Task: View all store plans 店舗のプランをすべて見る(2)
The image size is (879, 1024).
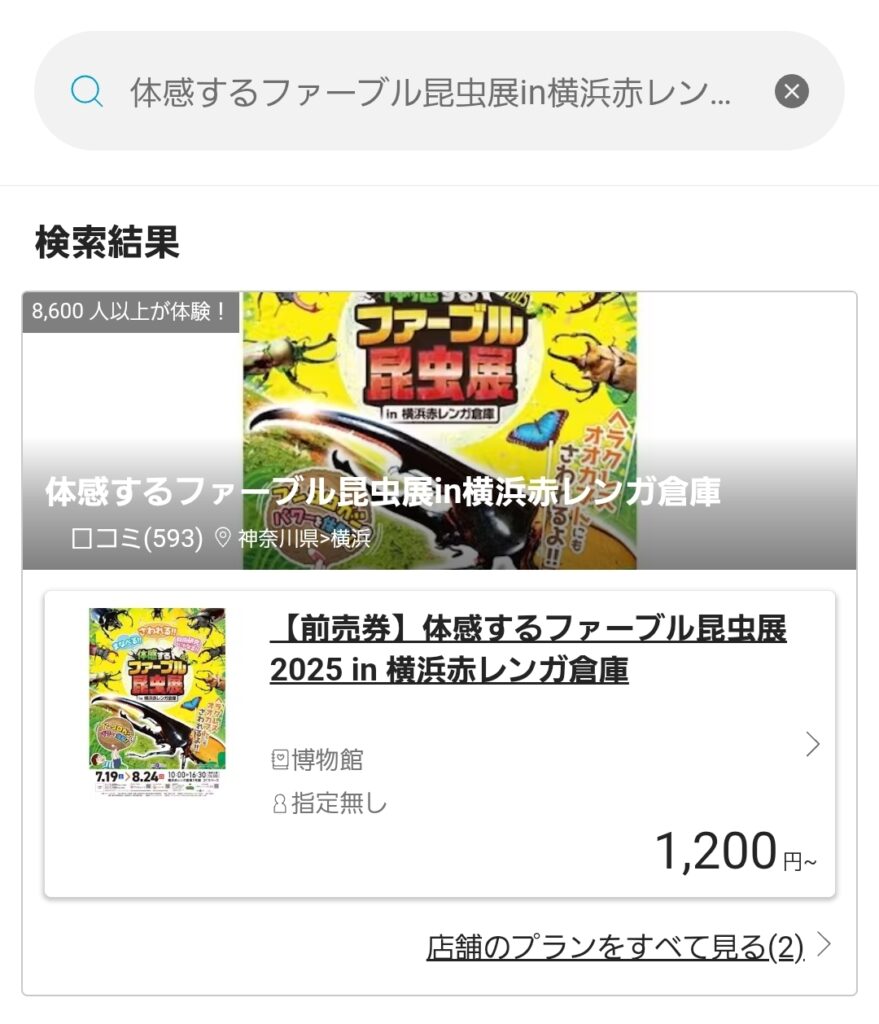Action: point(615,946)
